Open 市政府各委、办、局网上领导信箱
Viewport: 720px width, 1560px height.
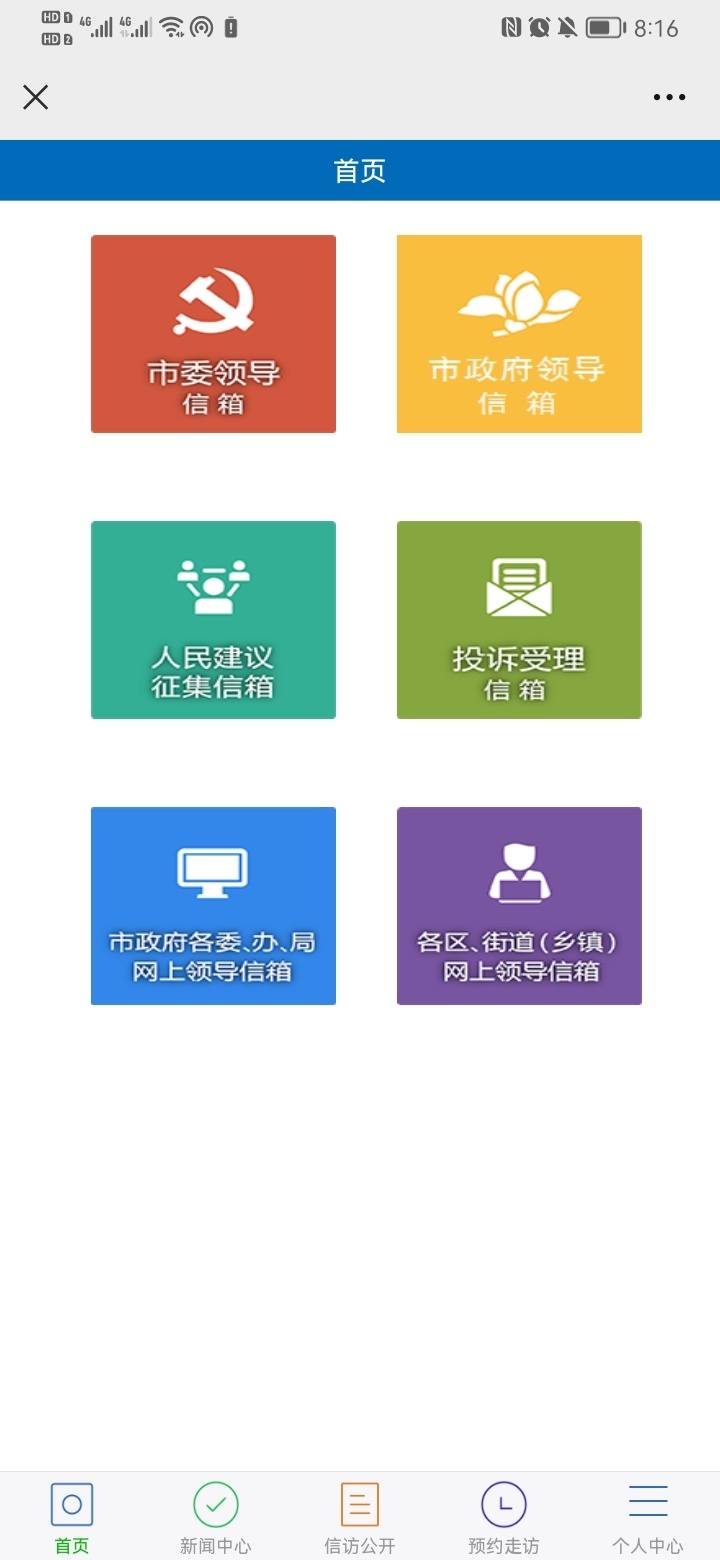(x=213, y=906)
